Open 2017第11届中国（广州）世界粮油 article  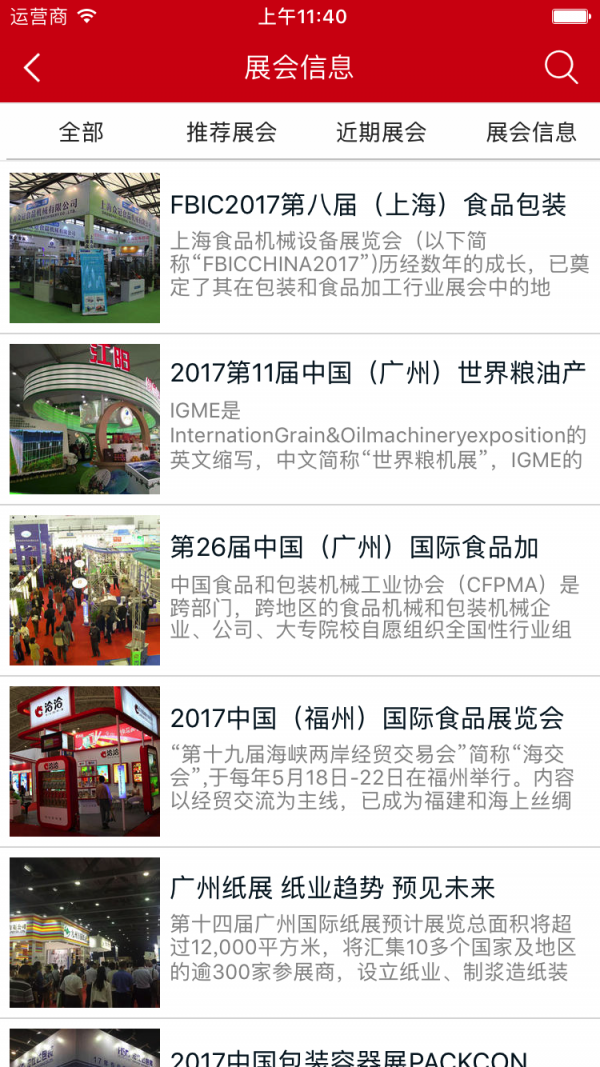(x=300, y=419)
